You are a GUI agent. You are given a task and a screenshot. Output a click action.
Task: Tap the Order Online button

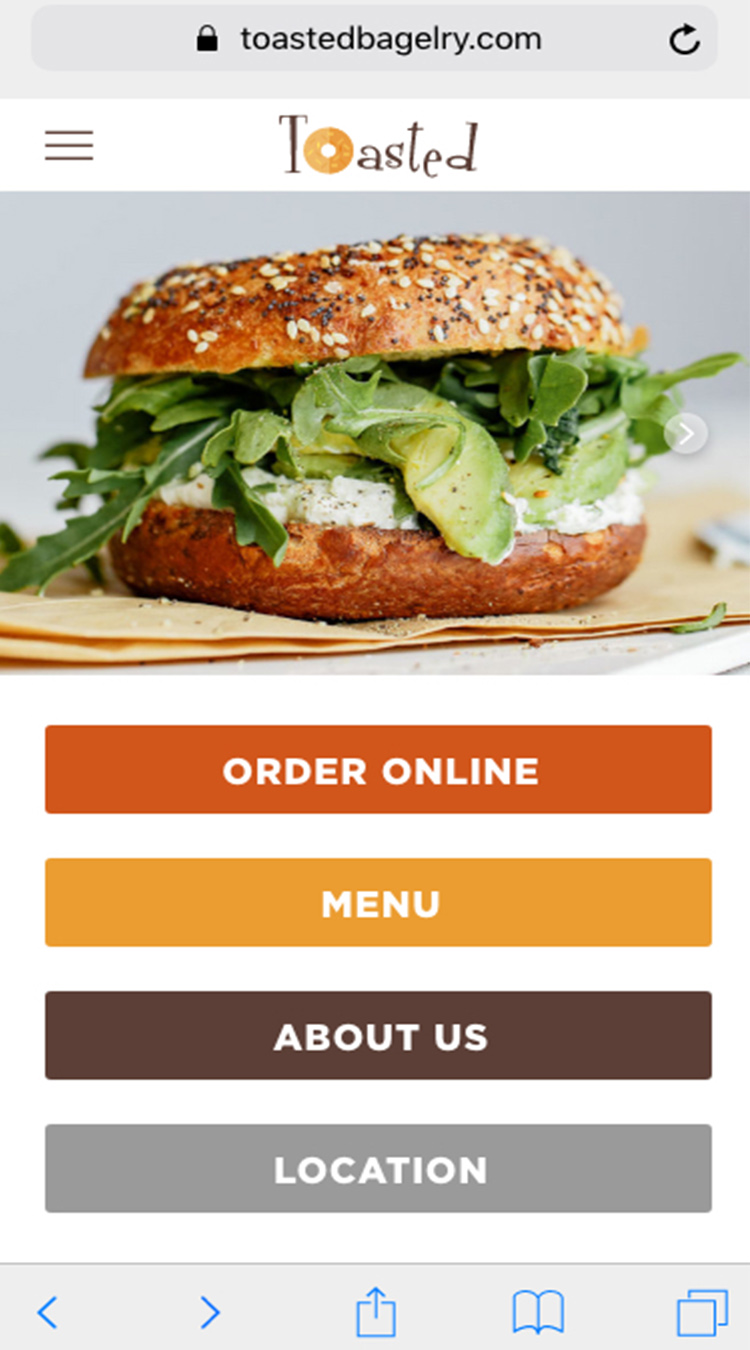click(x=378, y=769)
